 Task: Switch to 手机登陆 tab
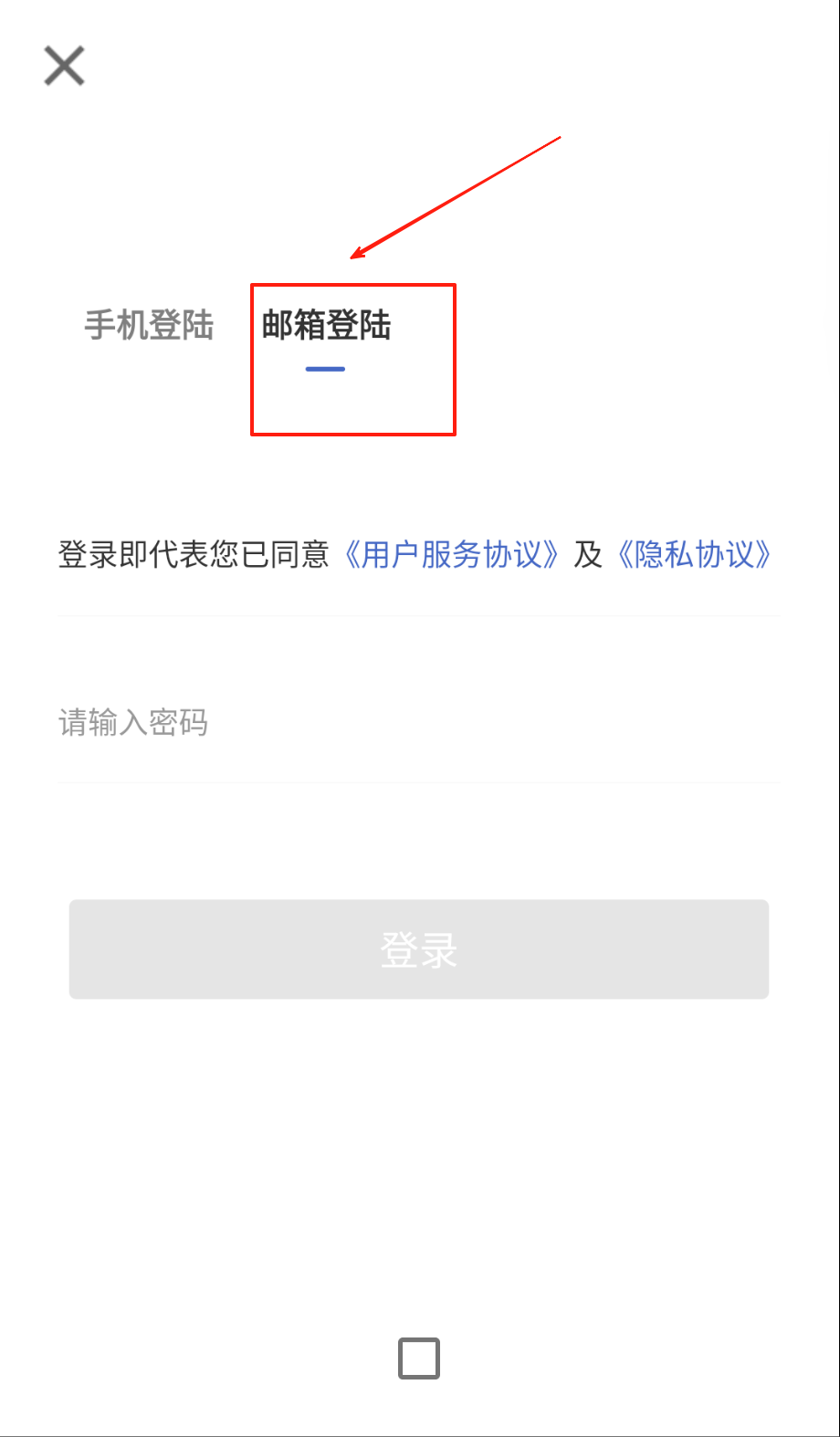pos(149,325)
